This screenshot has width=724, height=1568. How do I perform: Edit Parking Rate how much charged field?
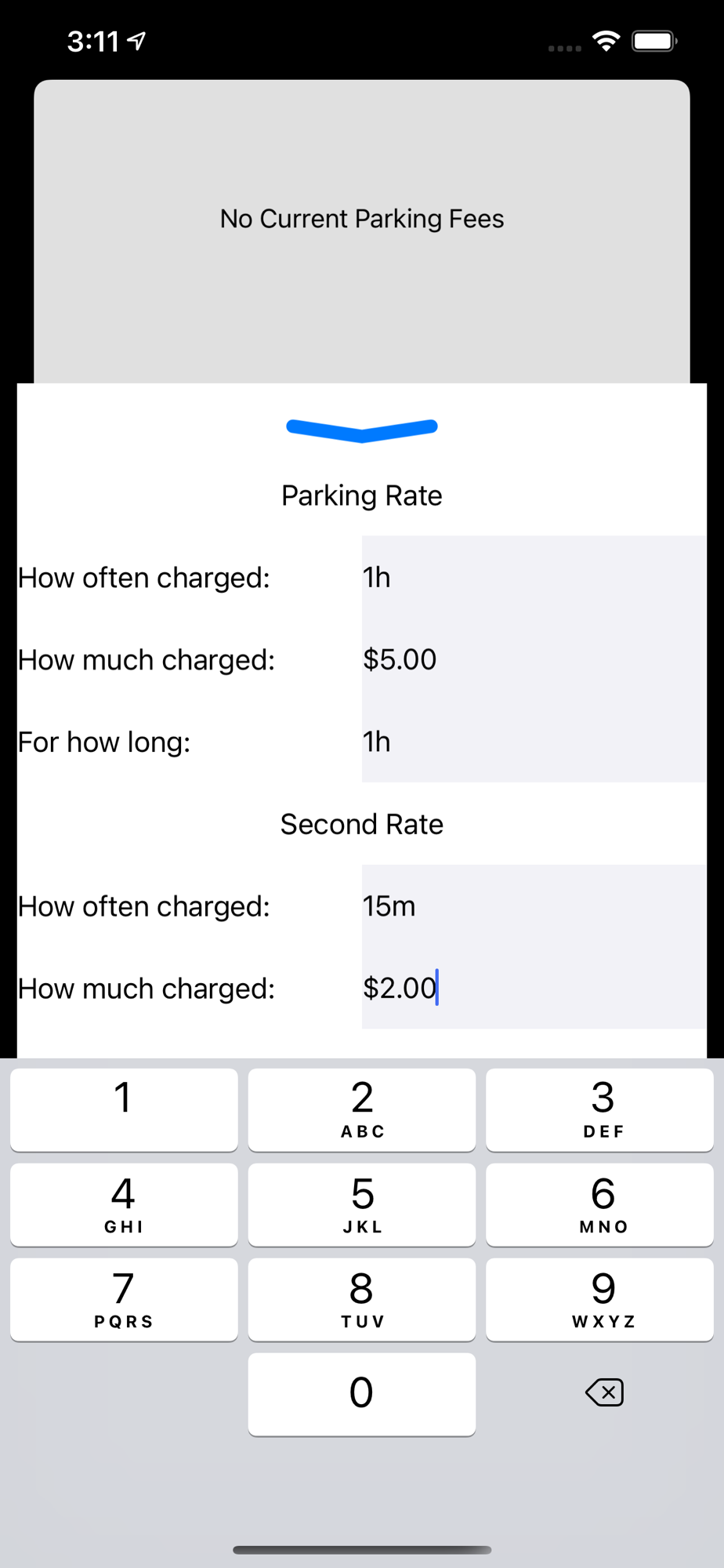[x=534, y=659]
